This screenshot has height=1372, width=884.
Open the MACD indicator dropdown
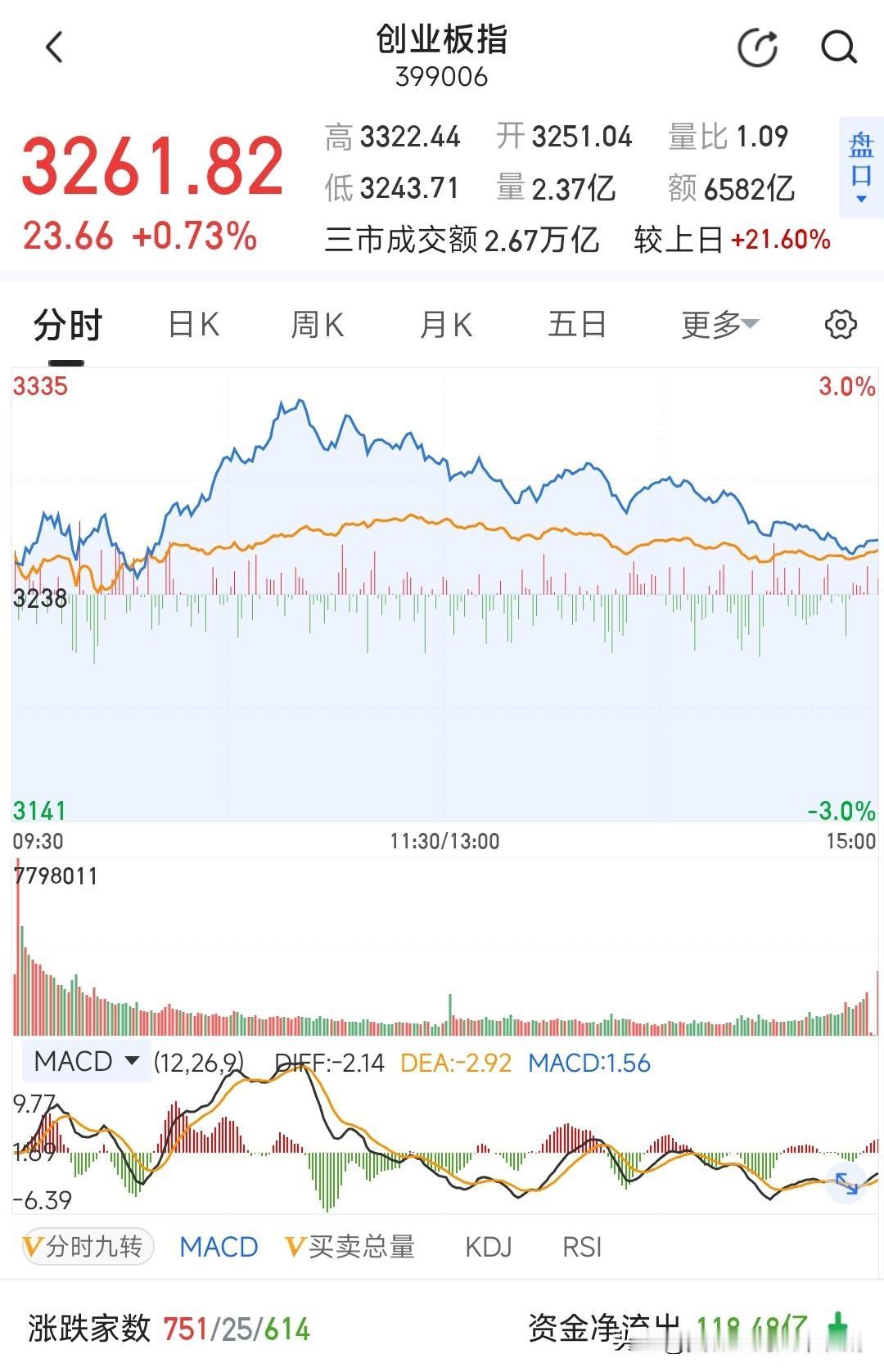[86, 1061]
